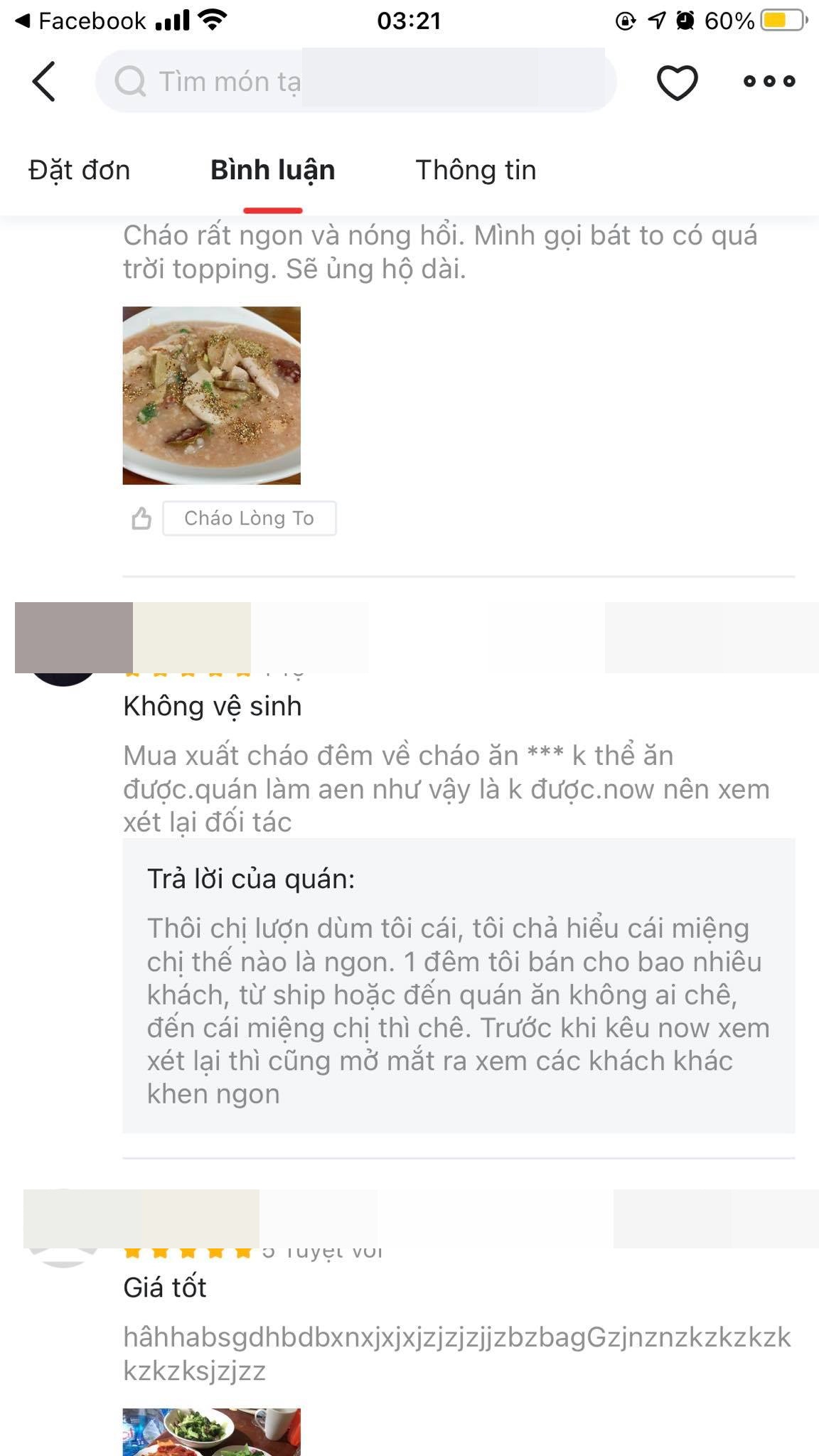
Task: Open the Thông tin tab
Action: 476,171
